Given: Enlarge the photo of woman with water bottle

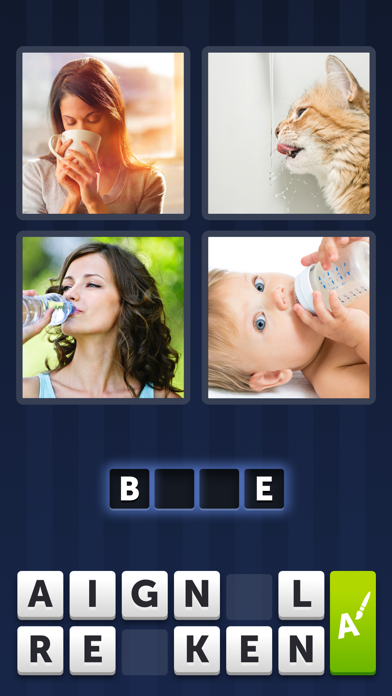Looking at the screenshot, I should (x=103, y=317).
